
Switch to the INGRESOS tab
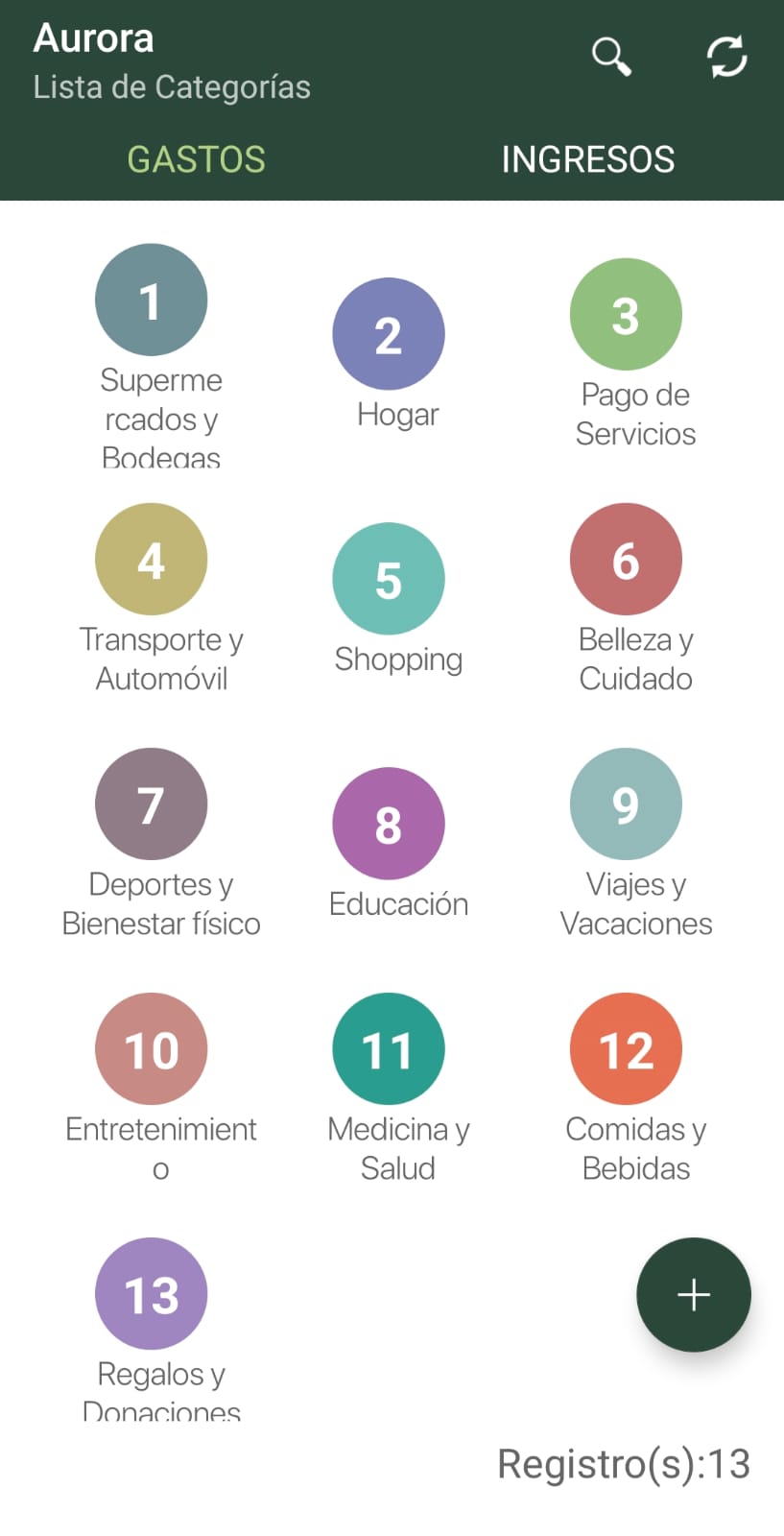[x=587, y=159]
